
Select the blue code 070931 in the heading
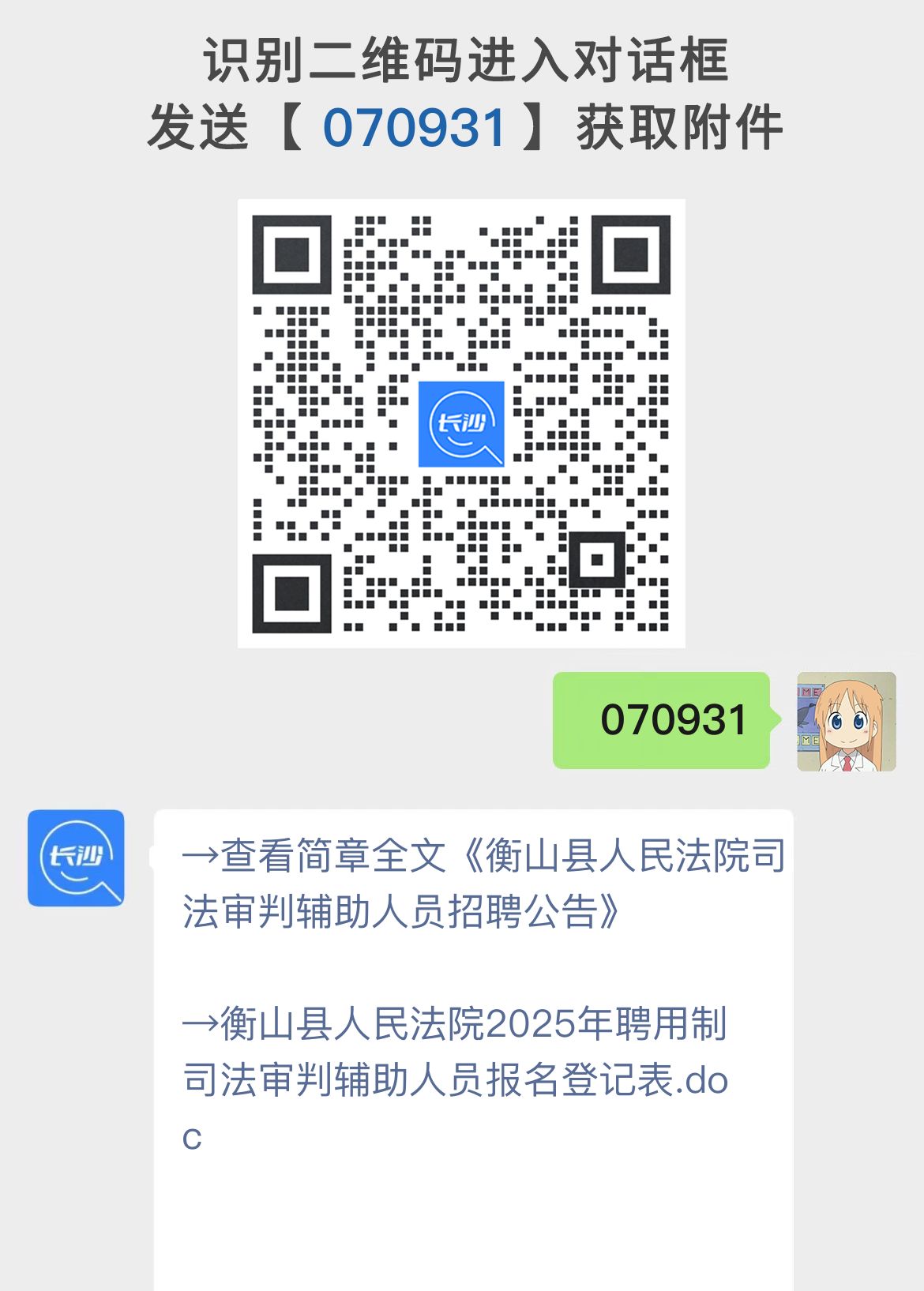coord(413,125)
